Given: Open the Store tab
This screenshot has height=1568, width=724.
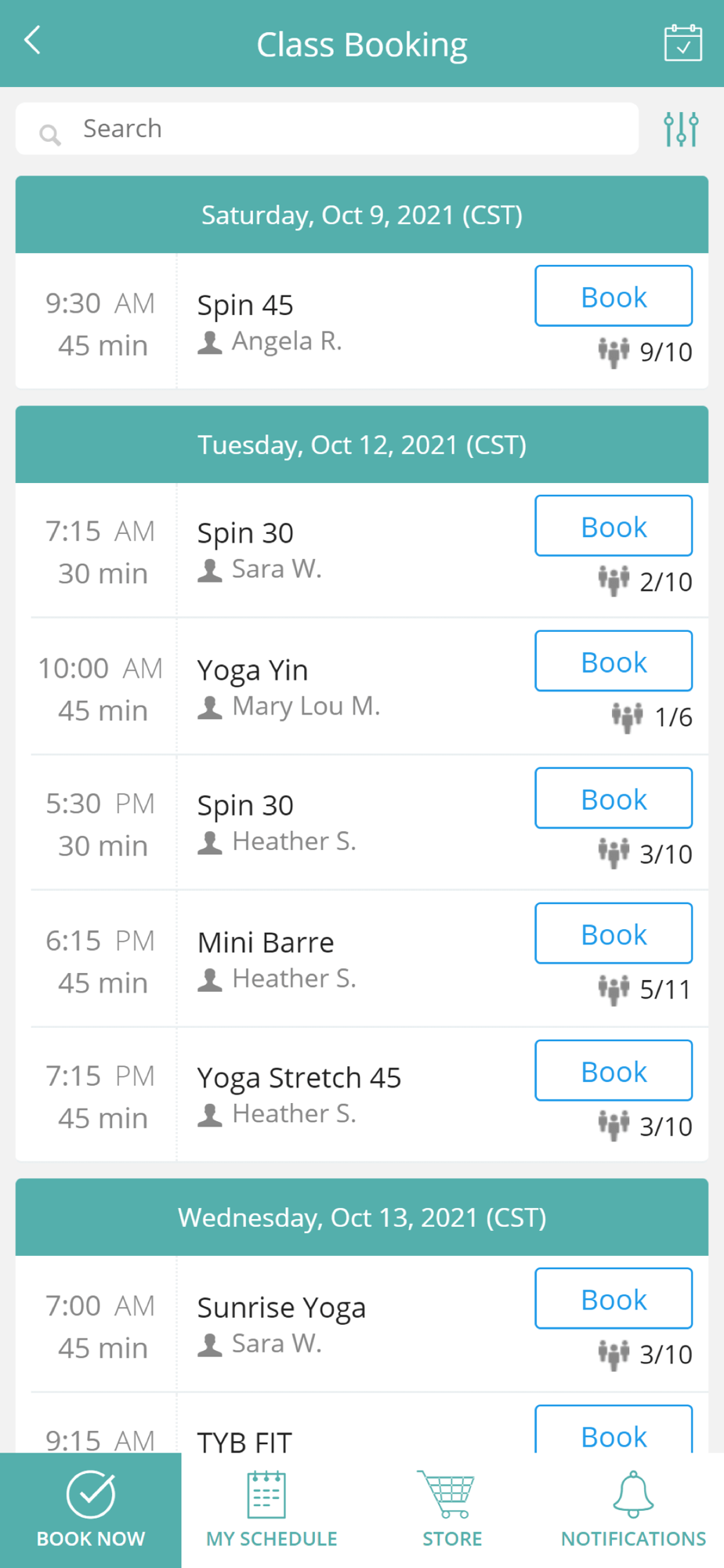Looking at the screenshot, I should click(x=452, y=1510).
